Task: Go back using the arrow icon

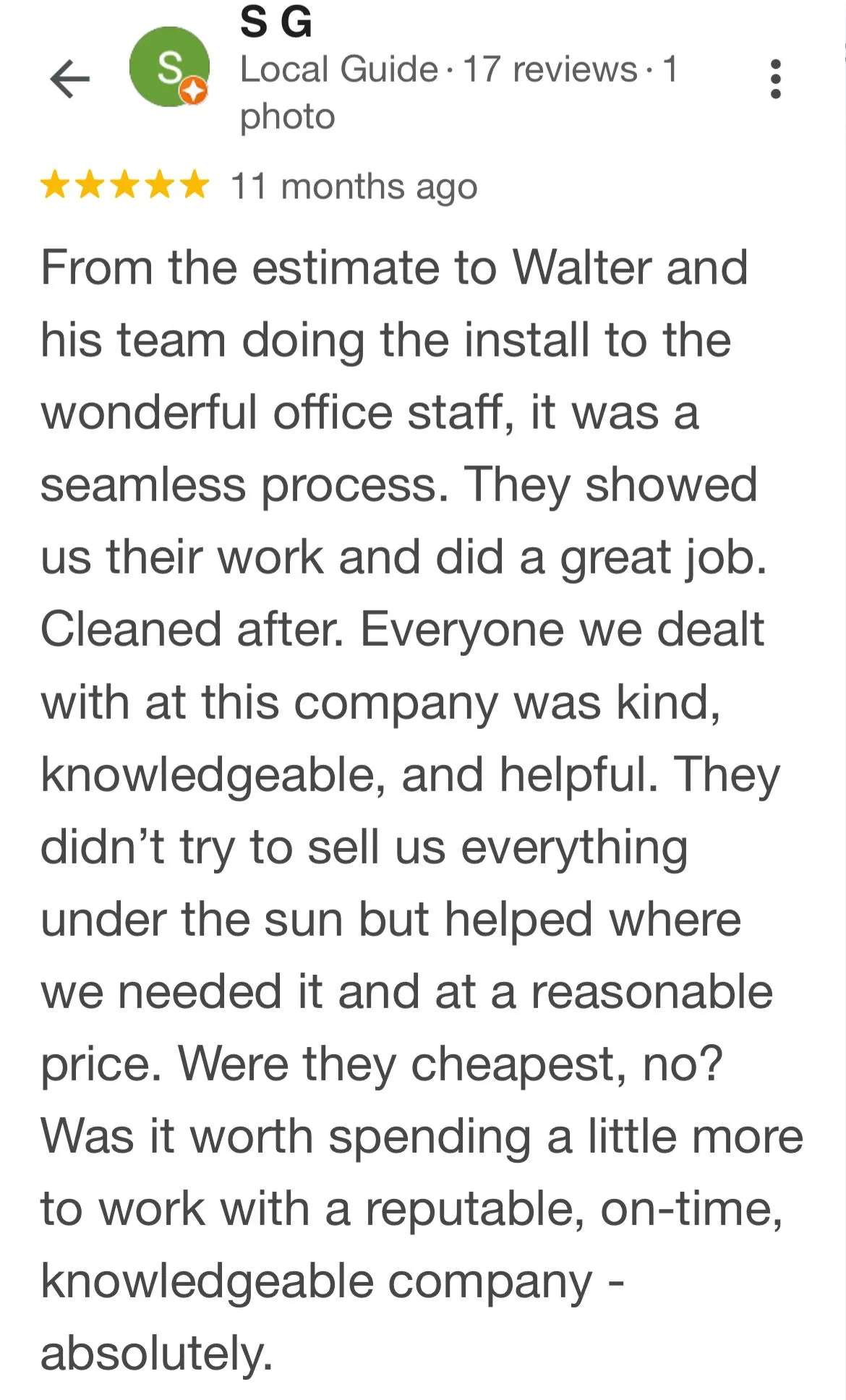Action: click(x=69, y=79)
